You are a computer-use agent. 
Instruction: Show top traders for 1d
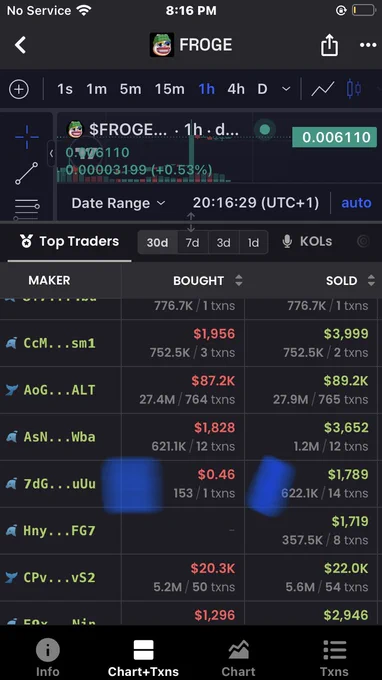click(253, 242)
